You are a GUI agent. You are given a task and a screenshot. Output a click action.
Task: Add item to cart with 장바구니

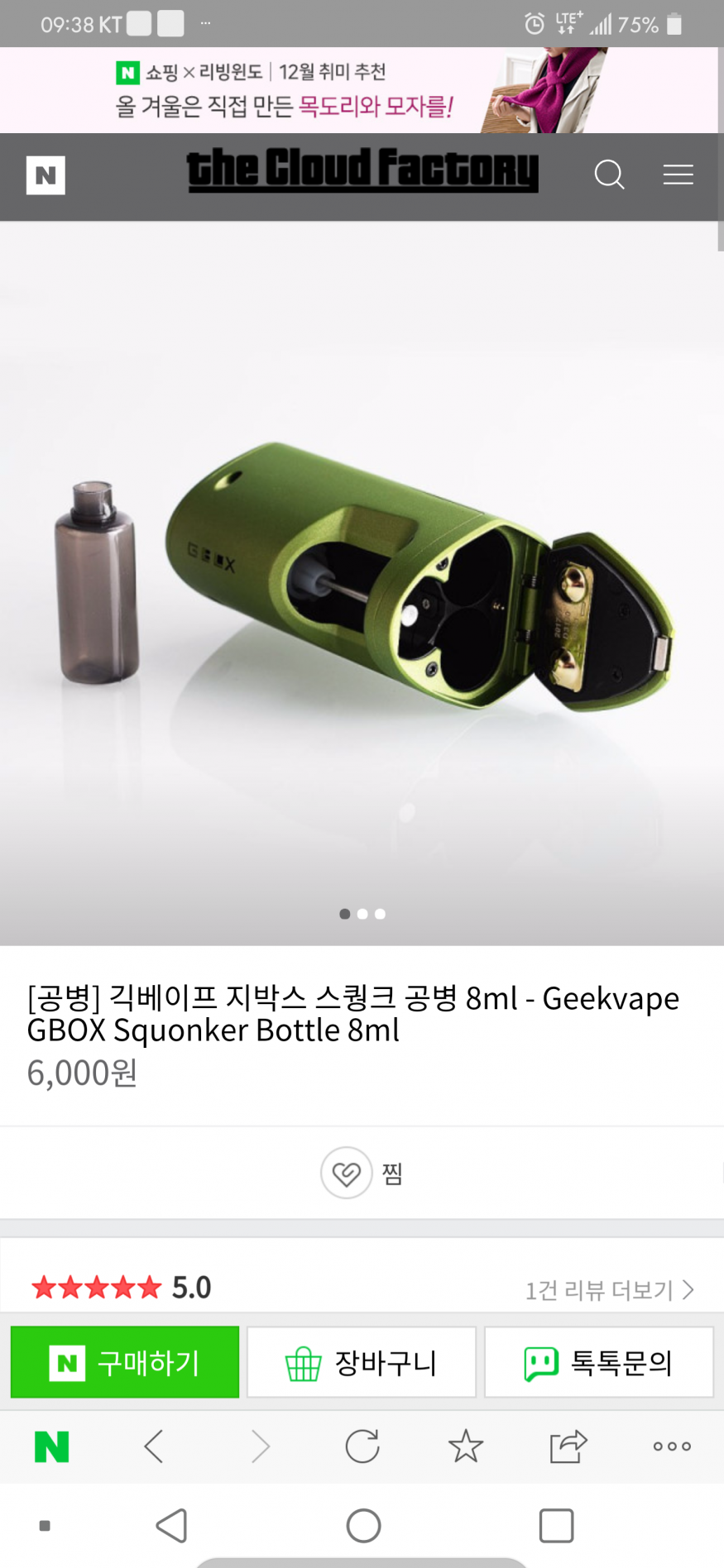tap(362, 1362)
